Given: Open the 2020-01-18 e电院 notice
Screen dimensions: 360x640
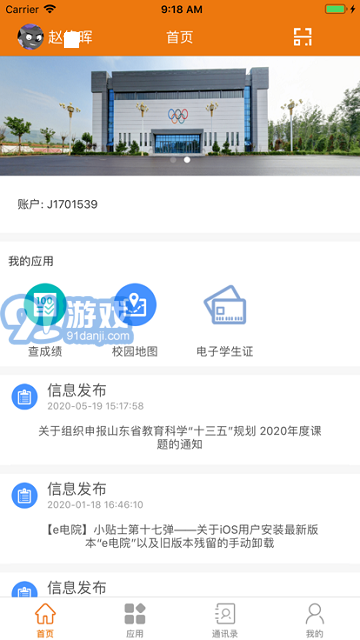Looking at the screenshot, I should click(x=180, y=518).
